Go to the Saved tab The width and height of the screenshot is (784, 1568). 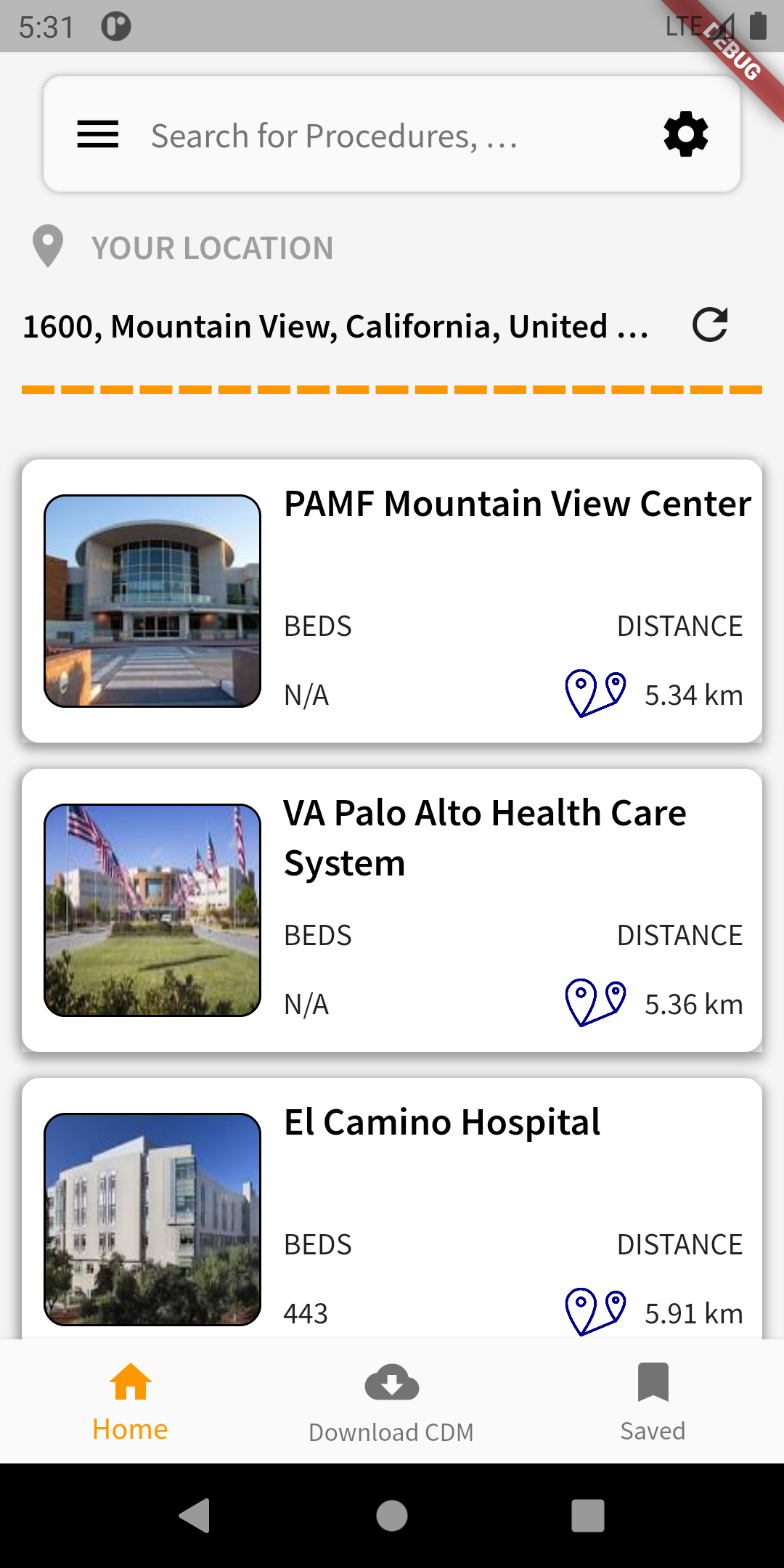click(653, 1402)
